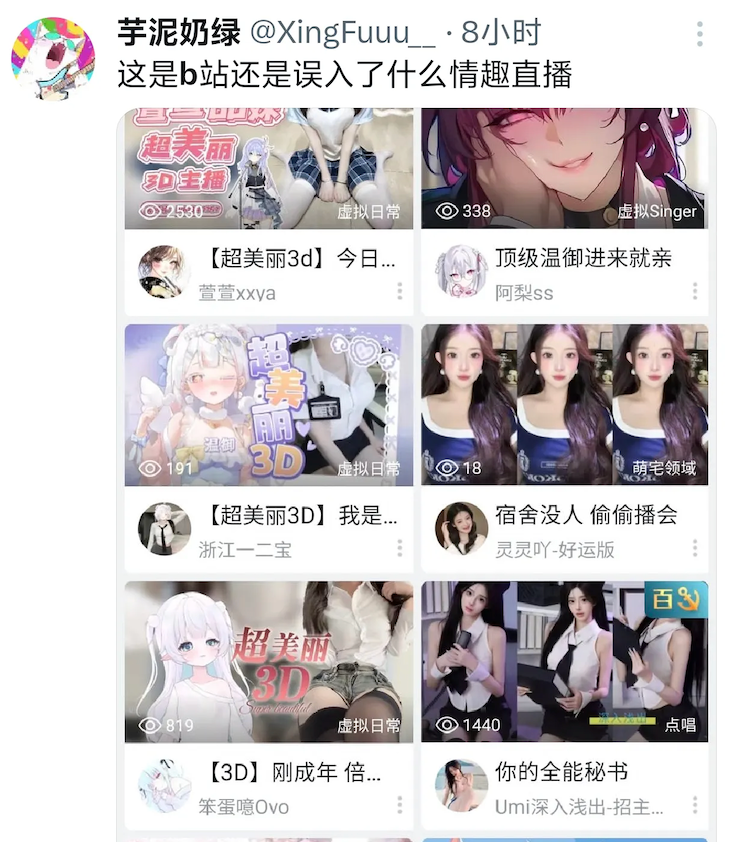Open the post's overflow menu

click(699, 35)
